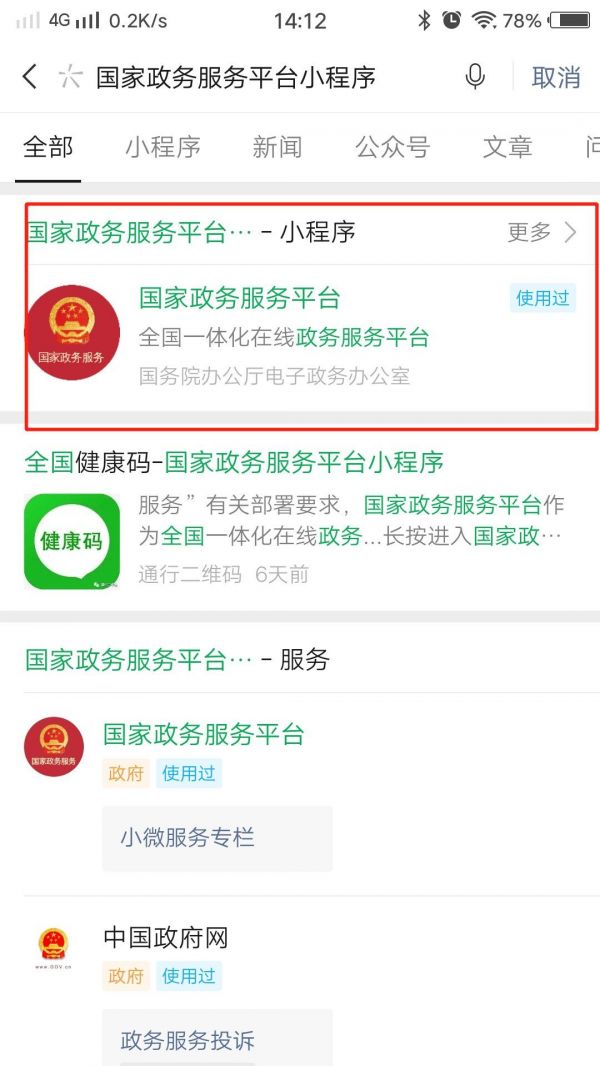
Task: Open the 小微服务专栏 service chip
Action: [217, 838]
